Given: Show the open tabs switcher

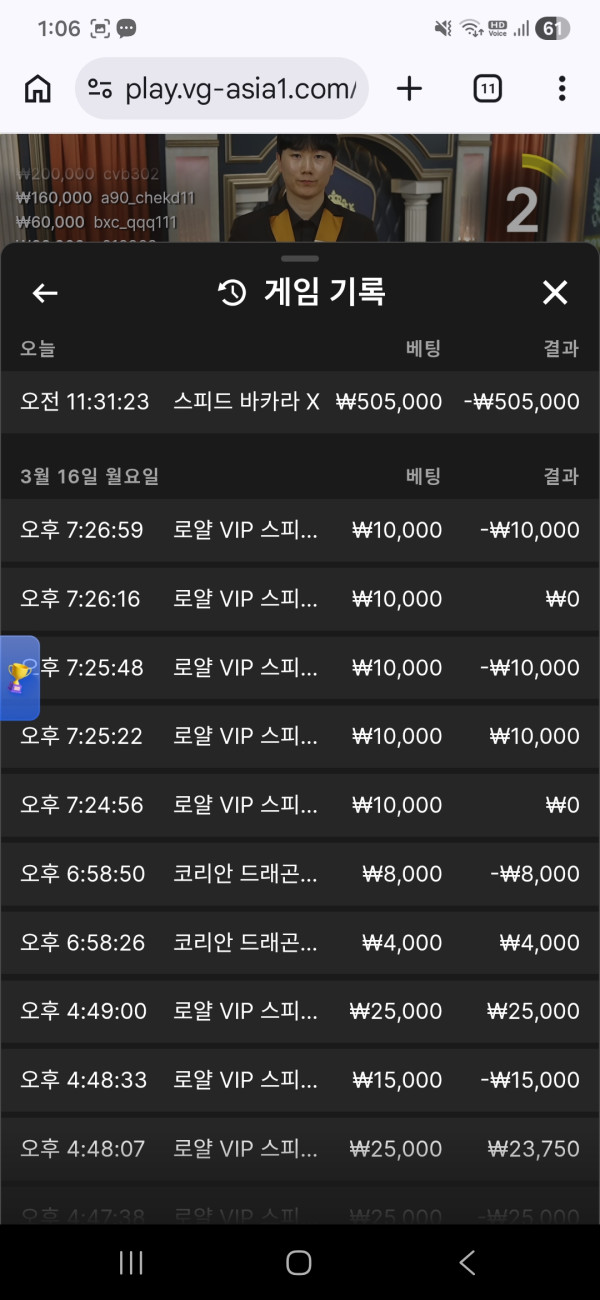Looking at the screenshot, I should [487, 89].
